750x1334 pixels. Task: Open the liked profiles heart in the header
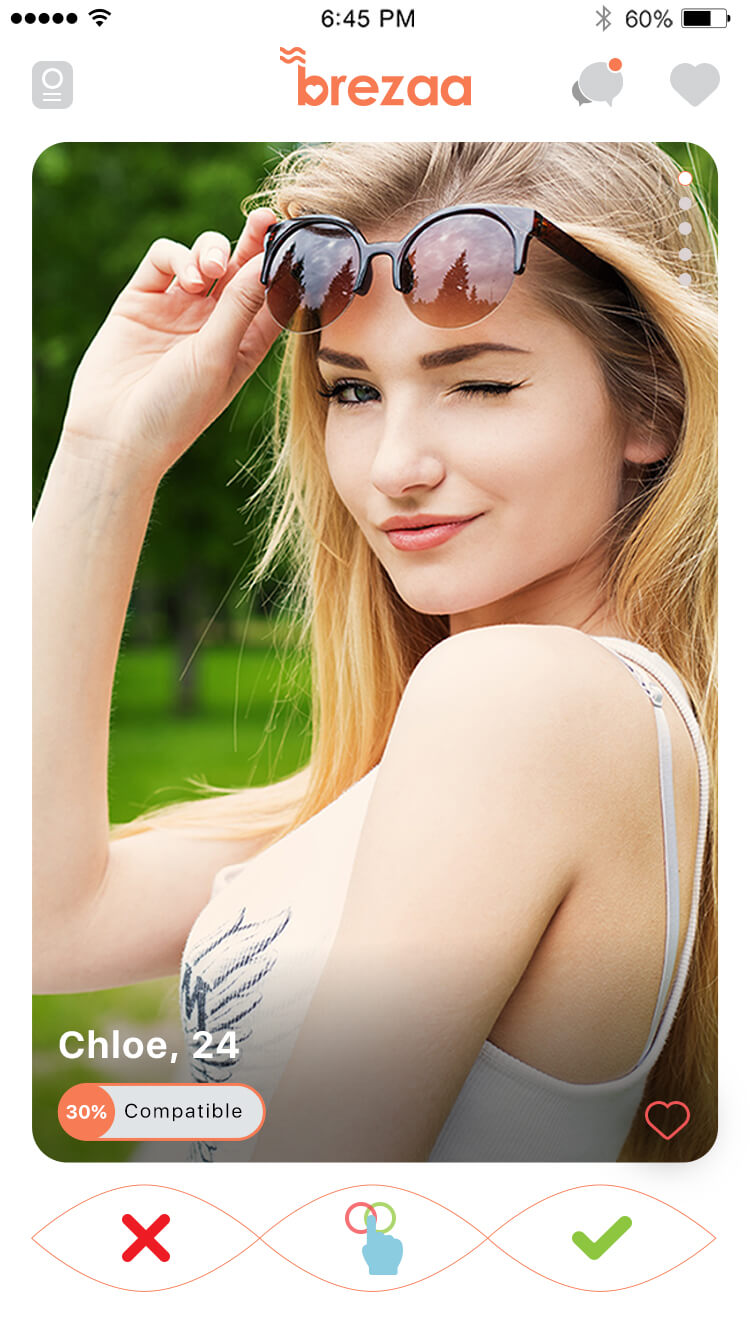click(695, 85)
